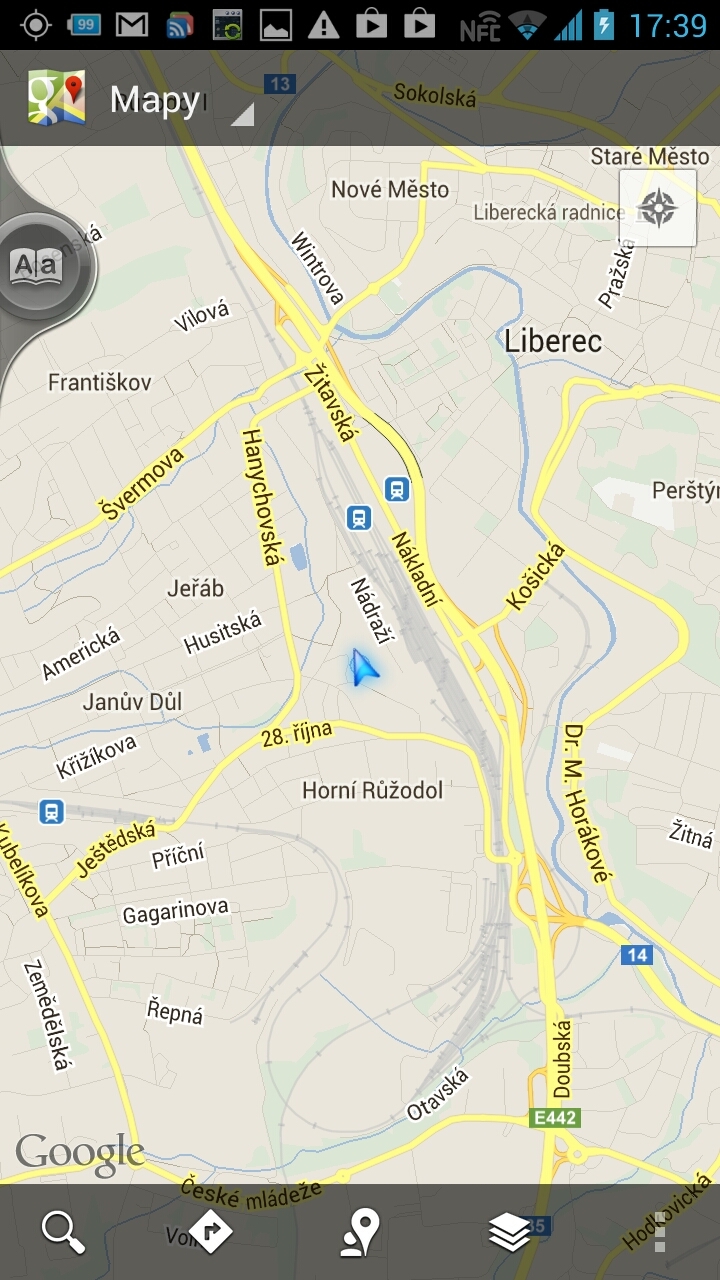The height and width of the screenshot is (1280, 720).
Task: Open the Mapy dropdown menu
Action: (140, 100)
